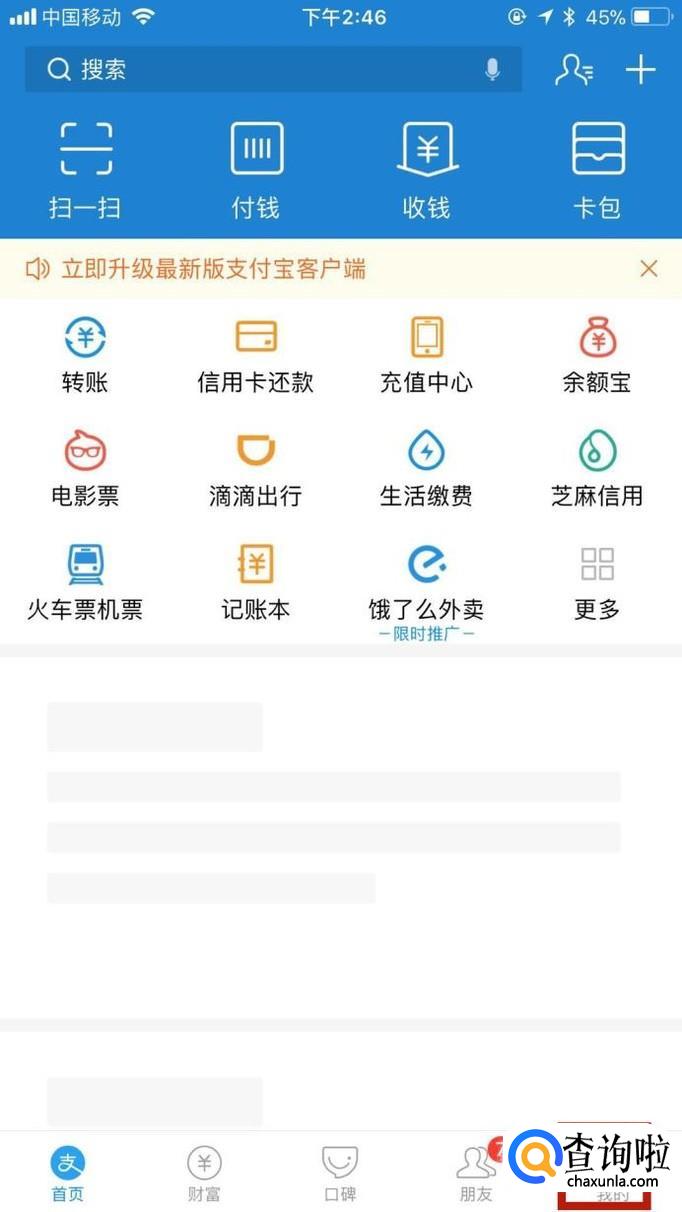Screen dimensions: 682x1212
Task: Tap the 搜索 search box
Action: [x=260, y=70]
